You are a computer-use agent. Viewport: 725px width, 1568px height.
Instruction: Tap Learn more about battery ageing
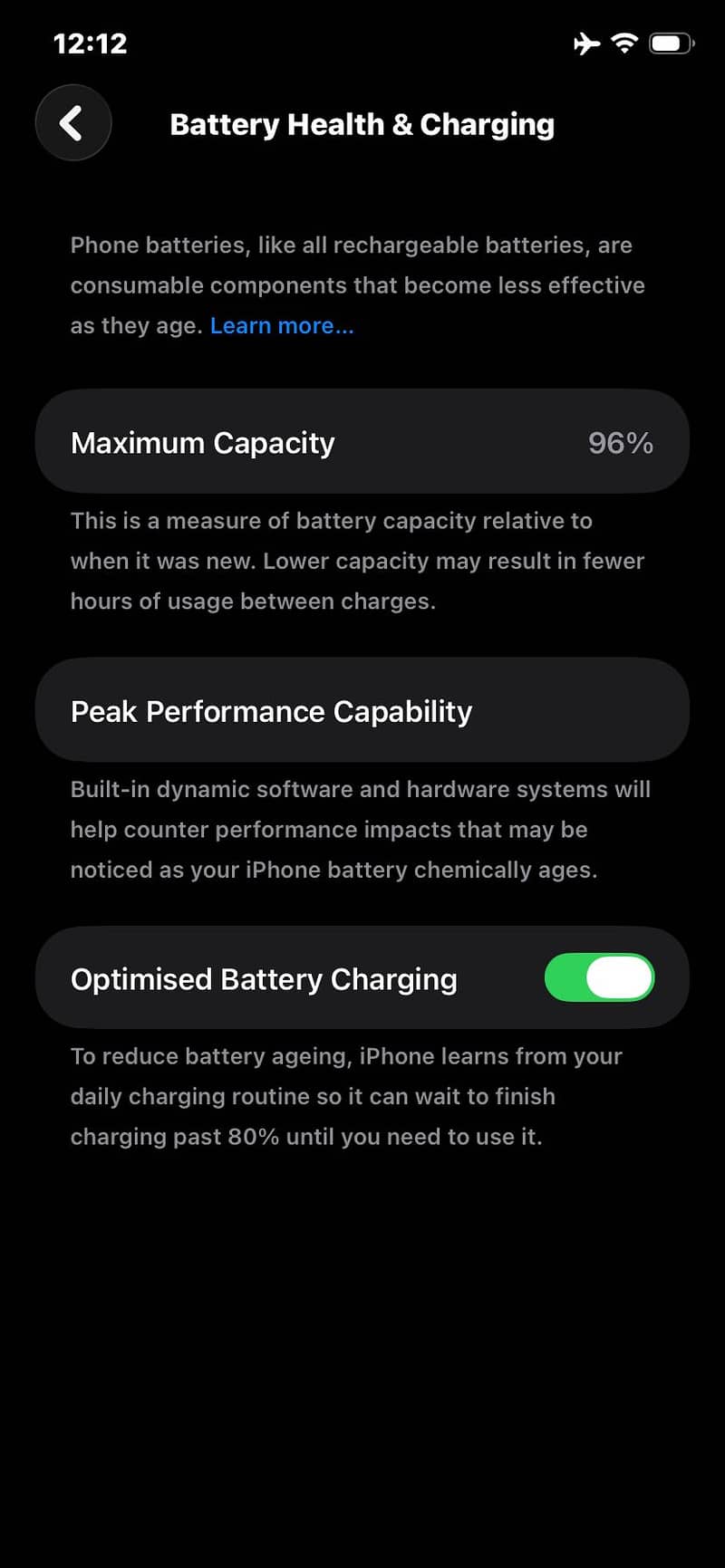click(282, 325)
